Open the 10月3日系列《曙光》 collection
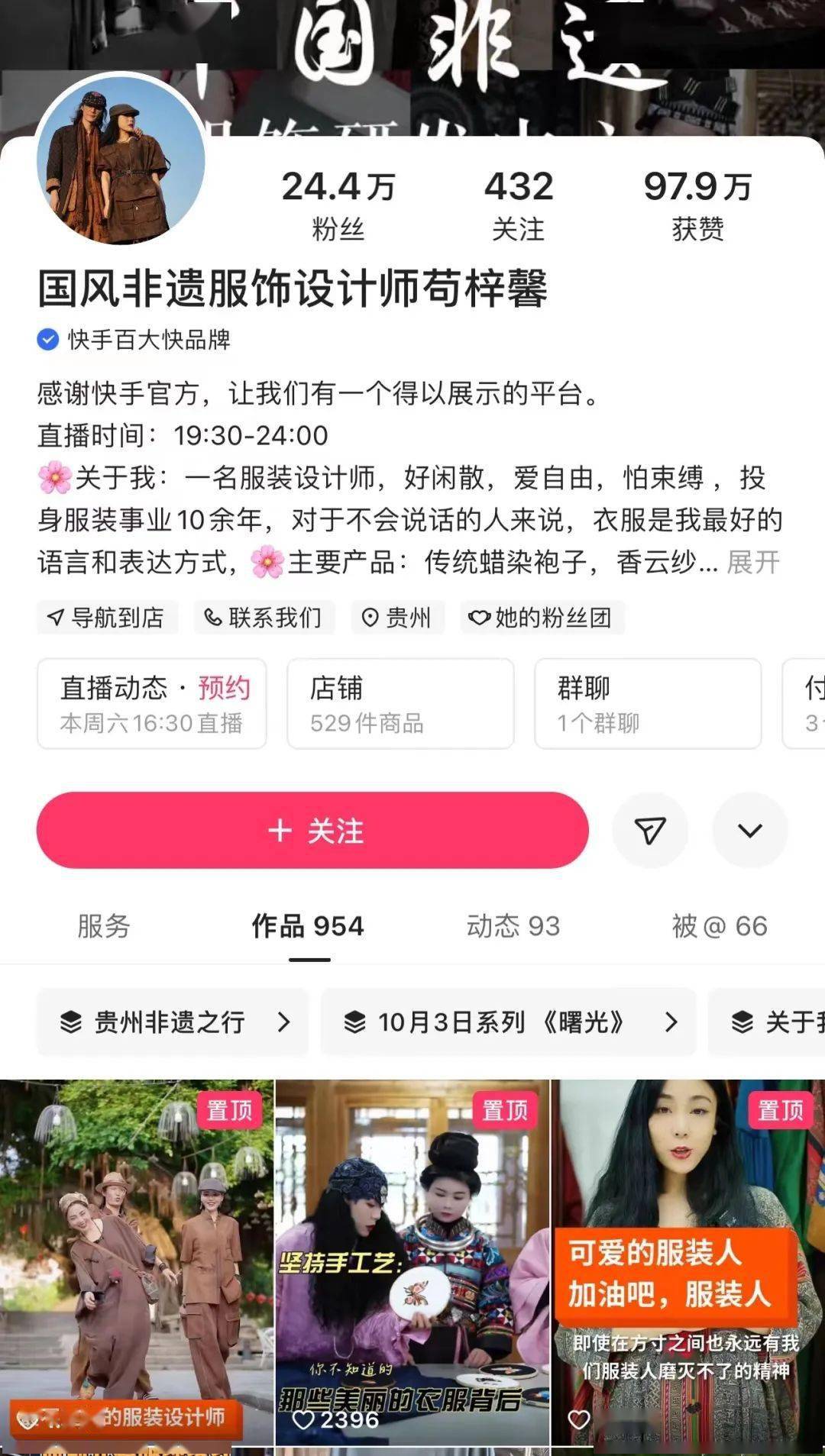825x1456 pixels. pos(509,1022)
